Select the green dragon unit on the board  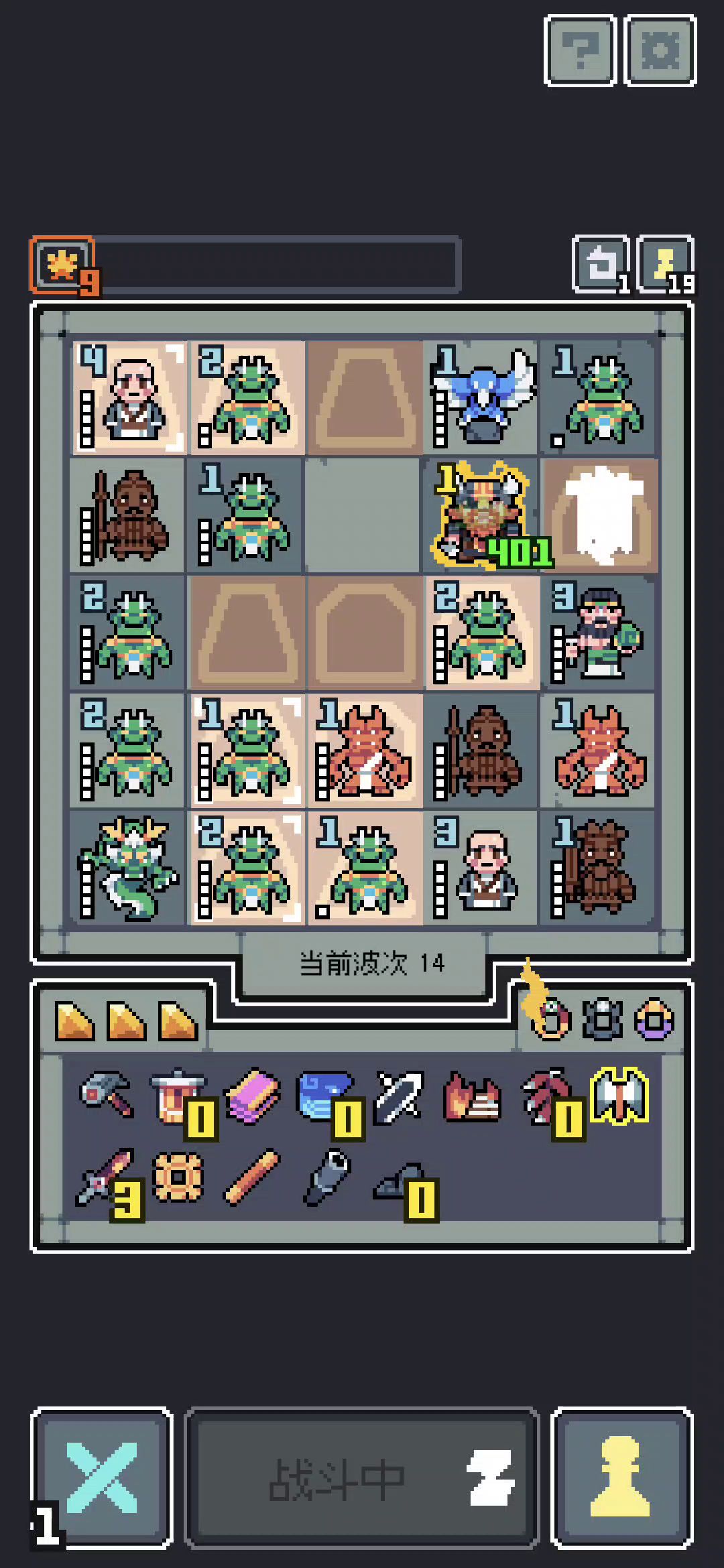click(x=129, y=868)
